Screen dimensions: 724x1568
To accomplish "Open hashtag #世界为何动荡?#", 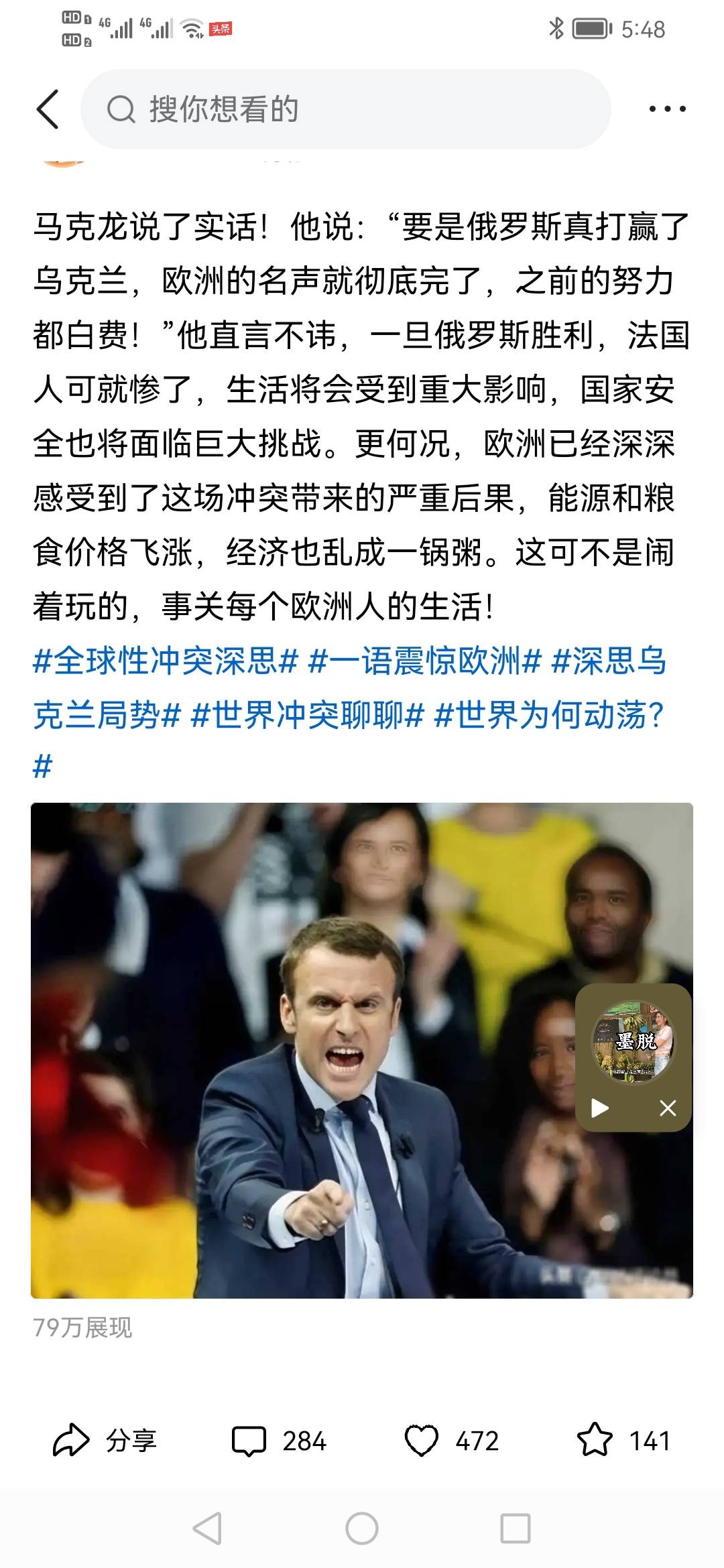I will pos(550,715).
